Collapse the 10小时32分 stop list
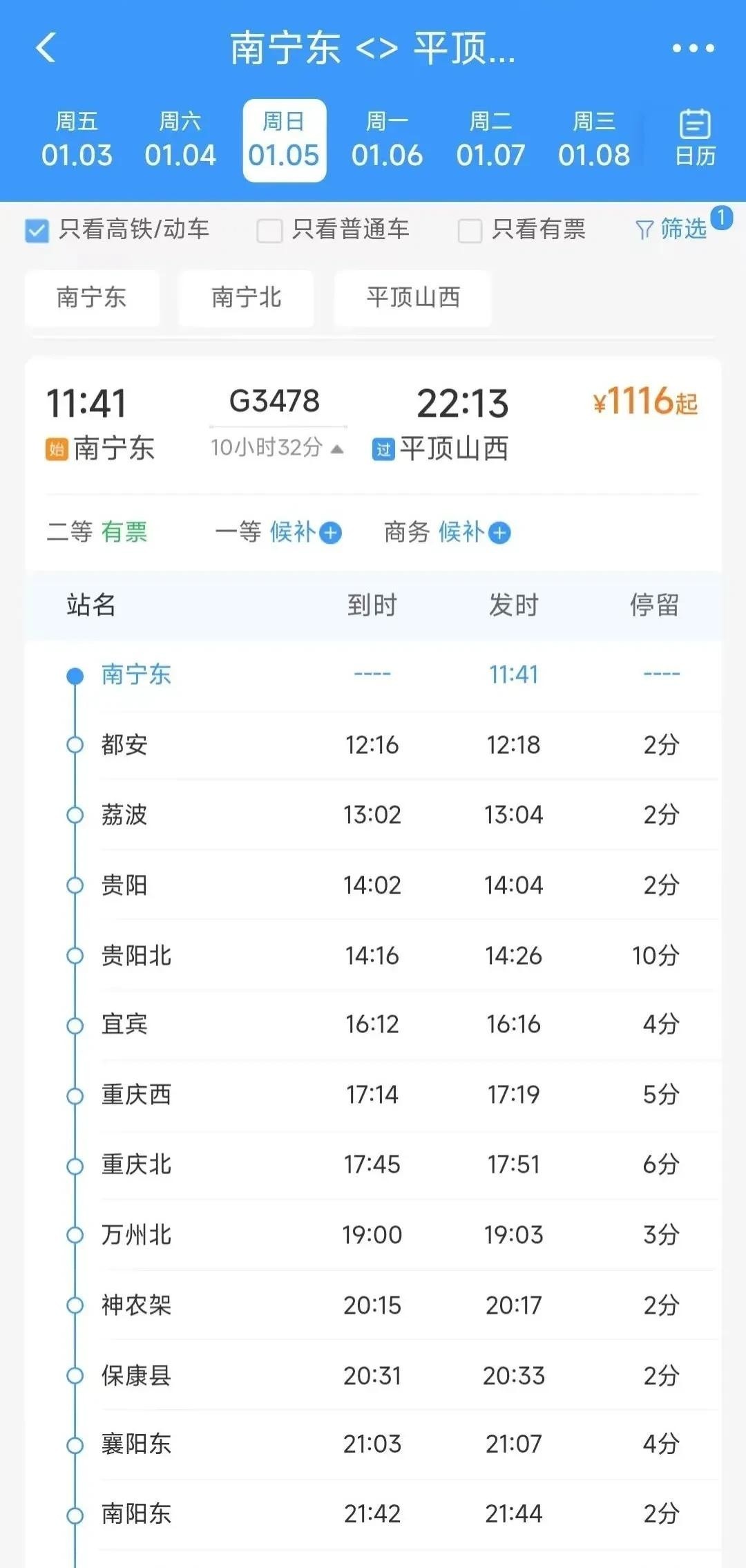 pyautogui.click(x=277, y=448)
